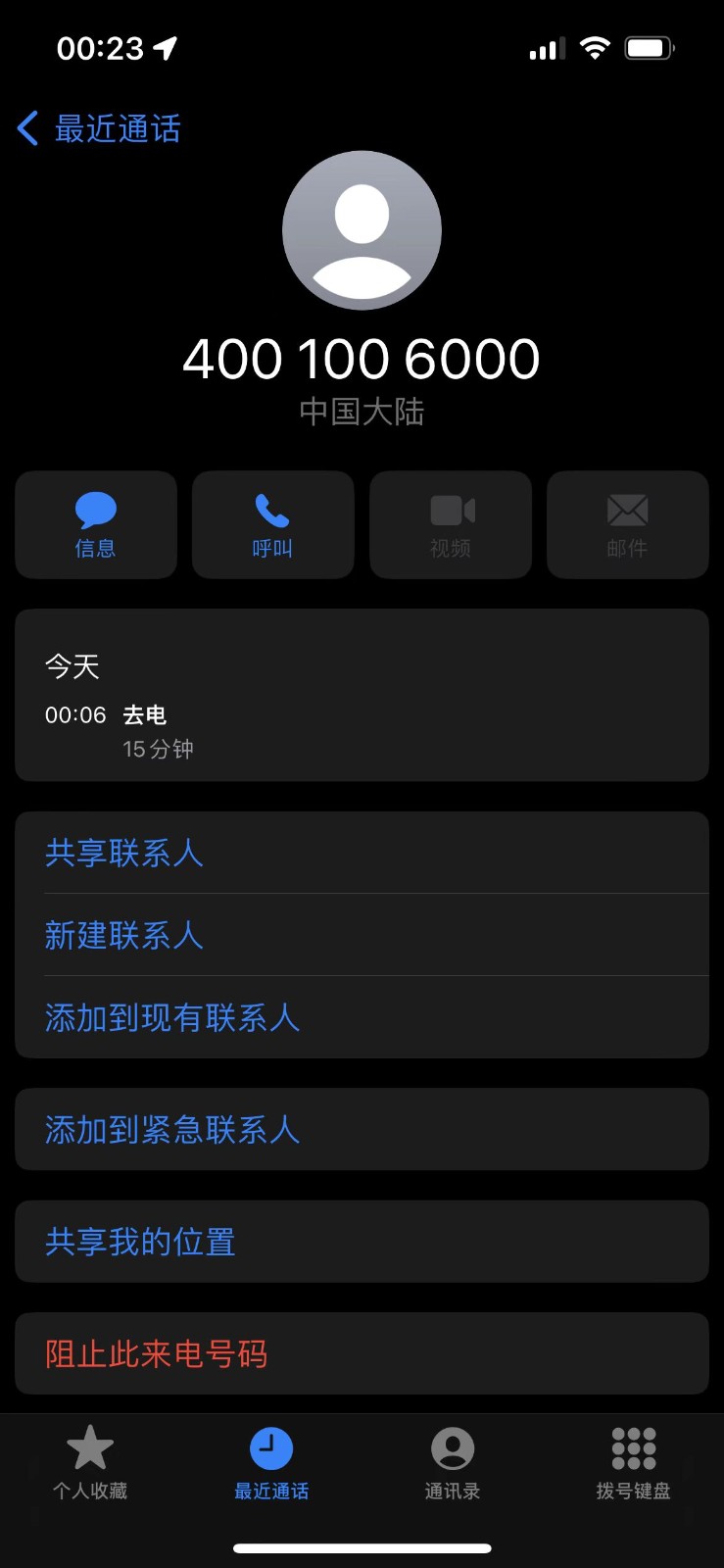Open 共享联系人 option
This screenshot has width=724, height=1568.
coord(362,853)
